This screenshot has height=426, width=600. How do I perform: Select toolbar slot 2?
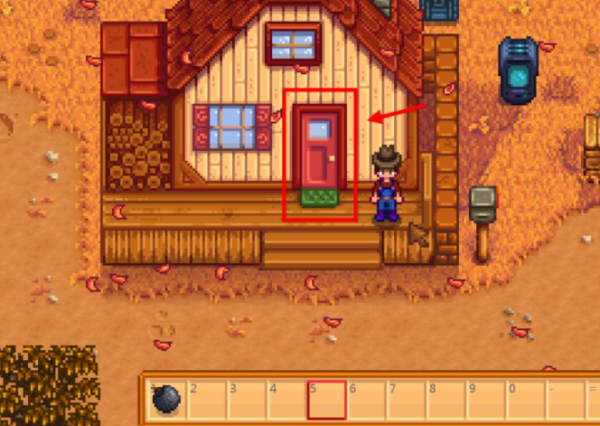click(x=206, y=400)
